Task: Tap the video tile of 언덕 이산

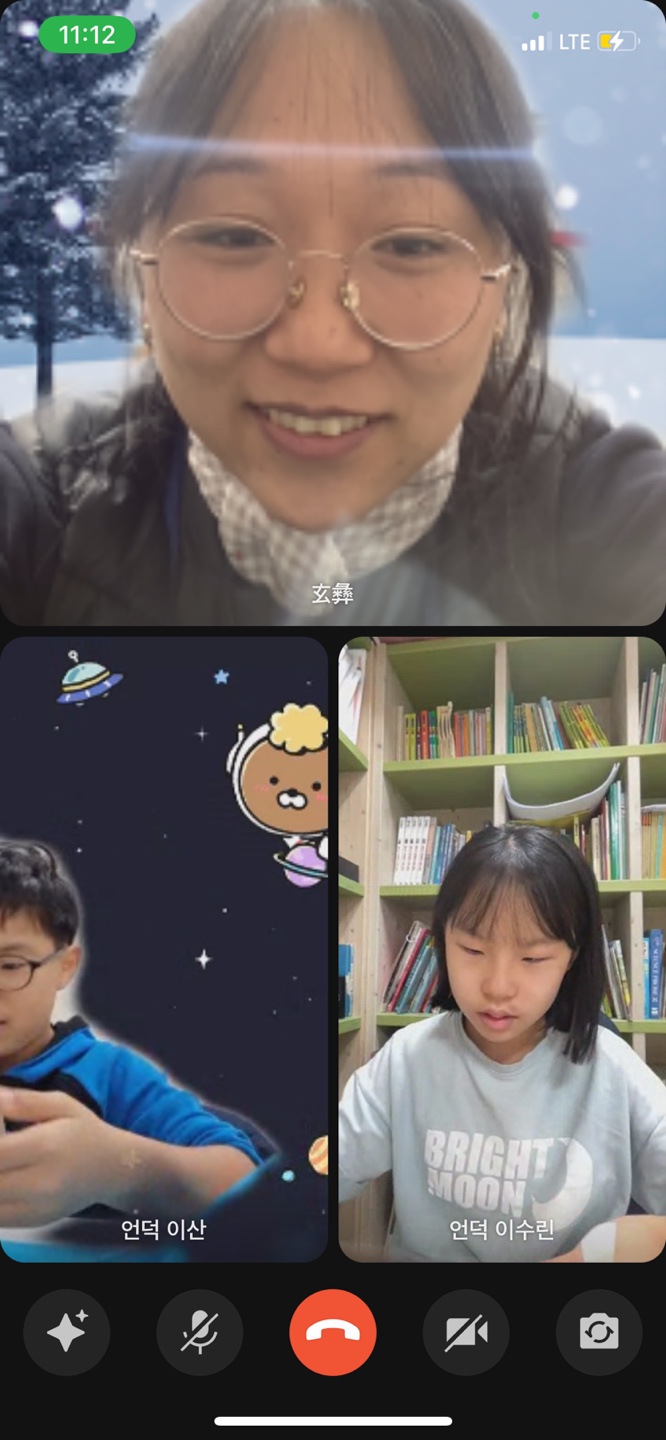Action: point(163,950)
